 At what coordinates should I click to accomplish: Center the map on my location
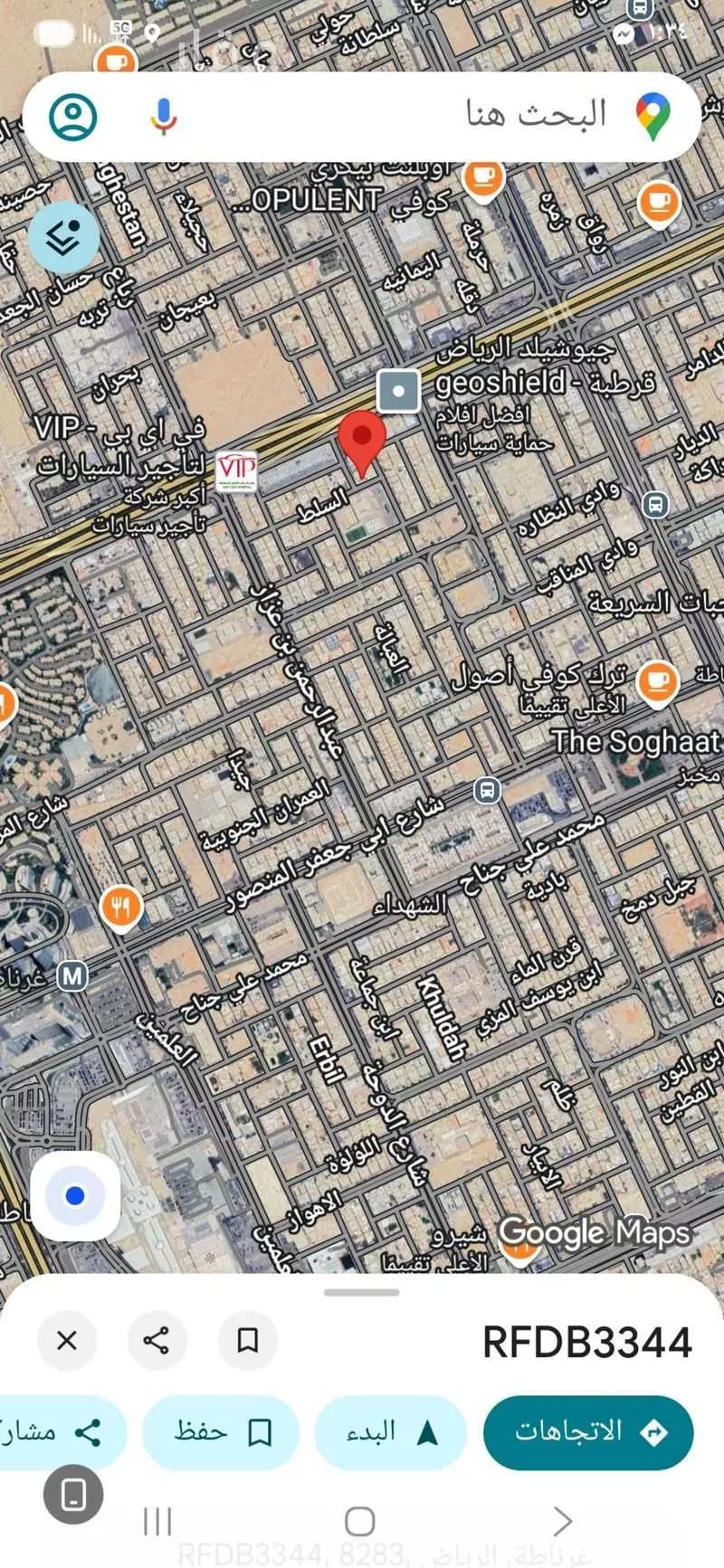pyautogui.click(x=75, y=1196)
